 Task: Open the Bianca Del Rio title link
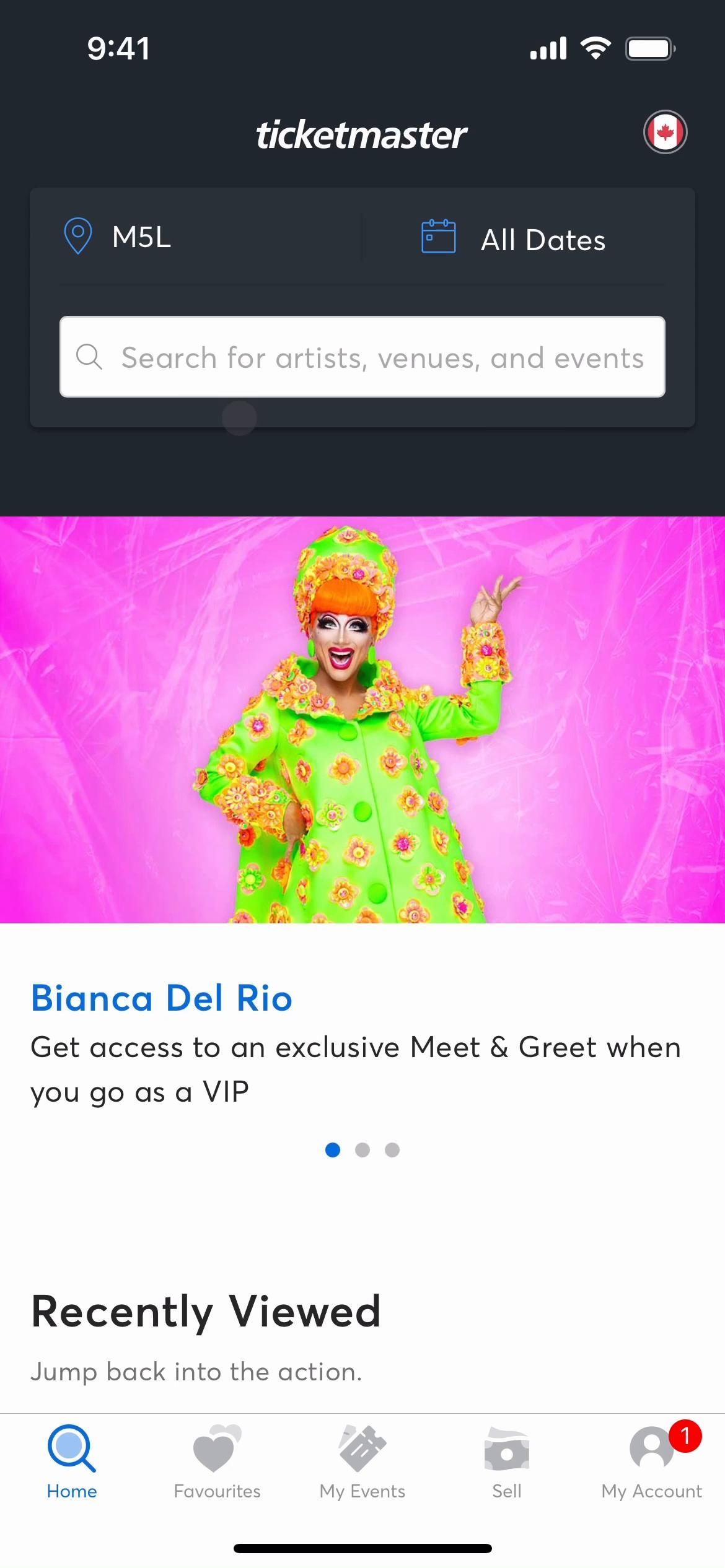coord(162,998)
